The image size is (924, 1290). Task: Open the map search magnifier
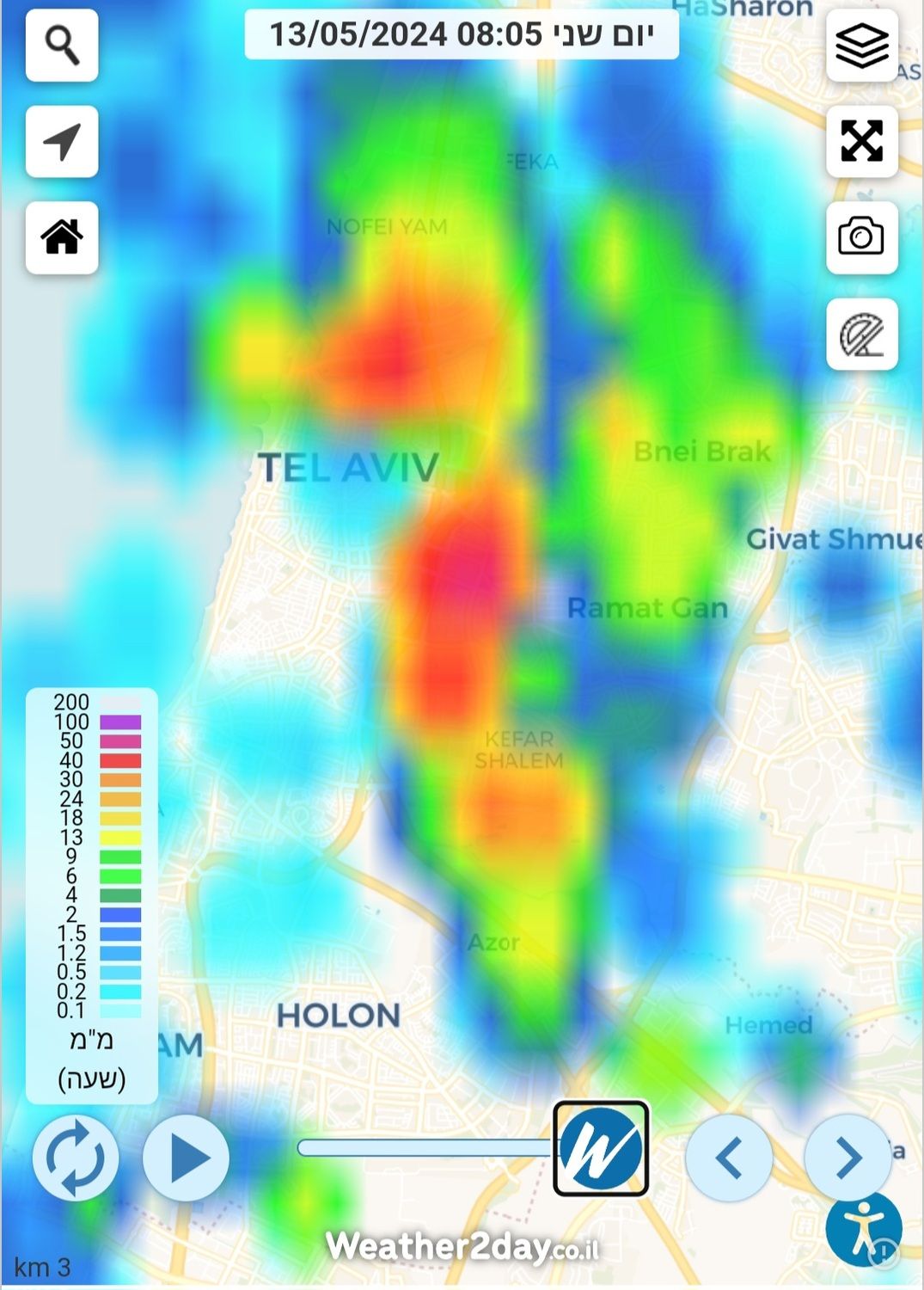point(62,46)
